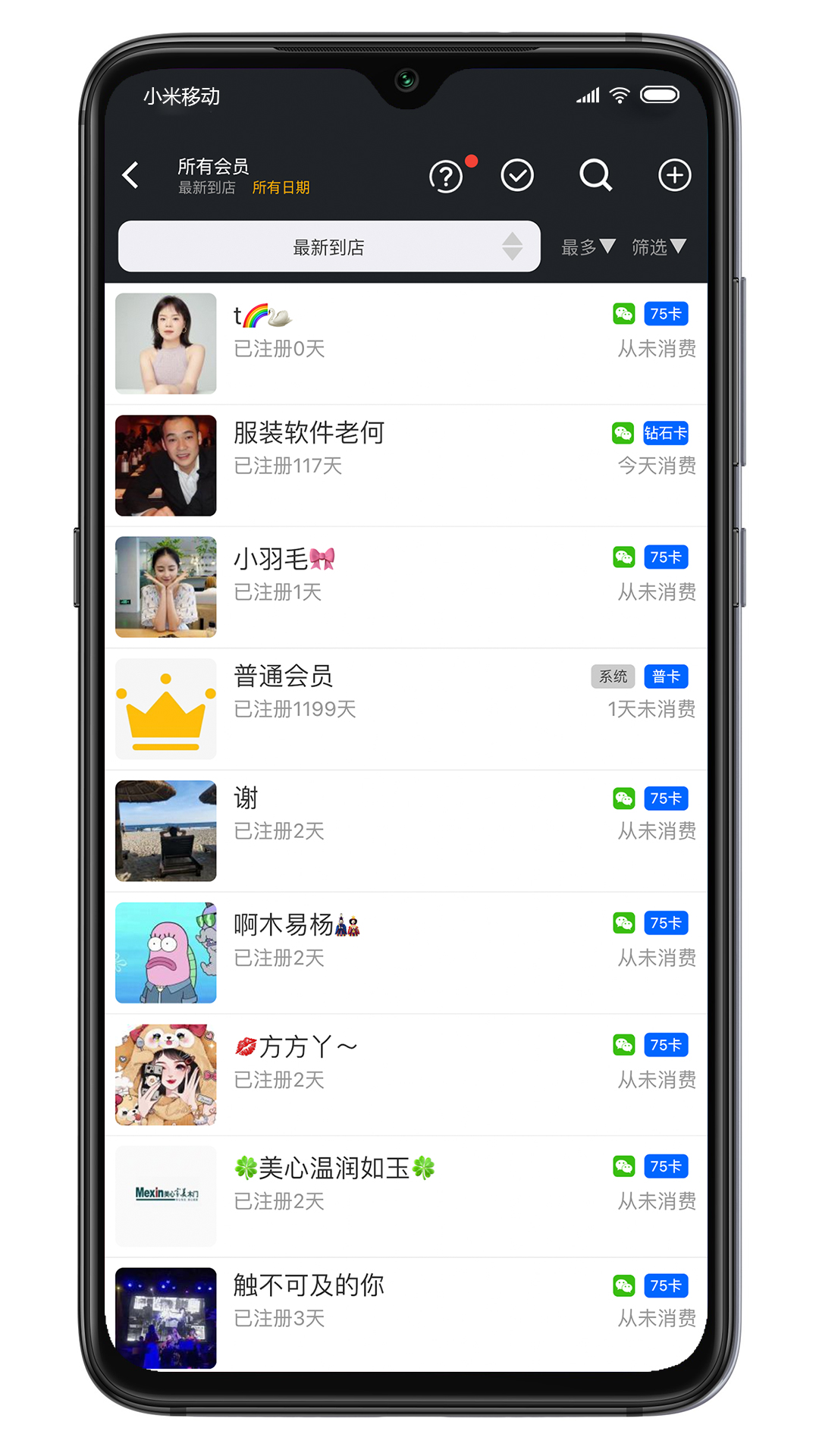The width and height of the screenshot is (819, 1456).
Task: Switch to the 所有日期 filter tab
Action: (x=281, y=187)
